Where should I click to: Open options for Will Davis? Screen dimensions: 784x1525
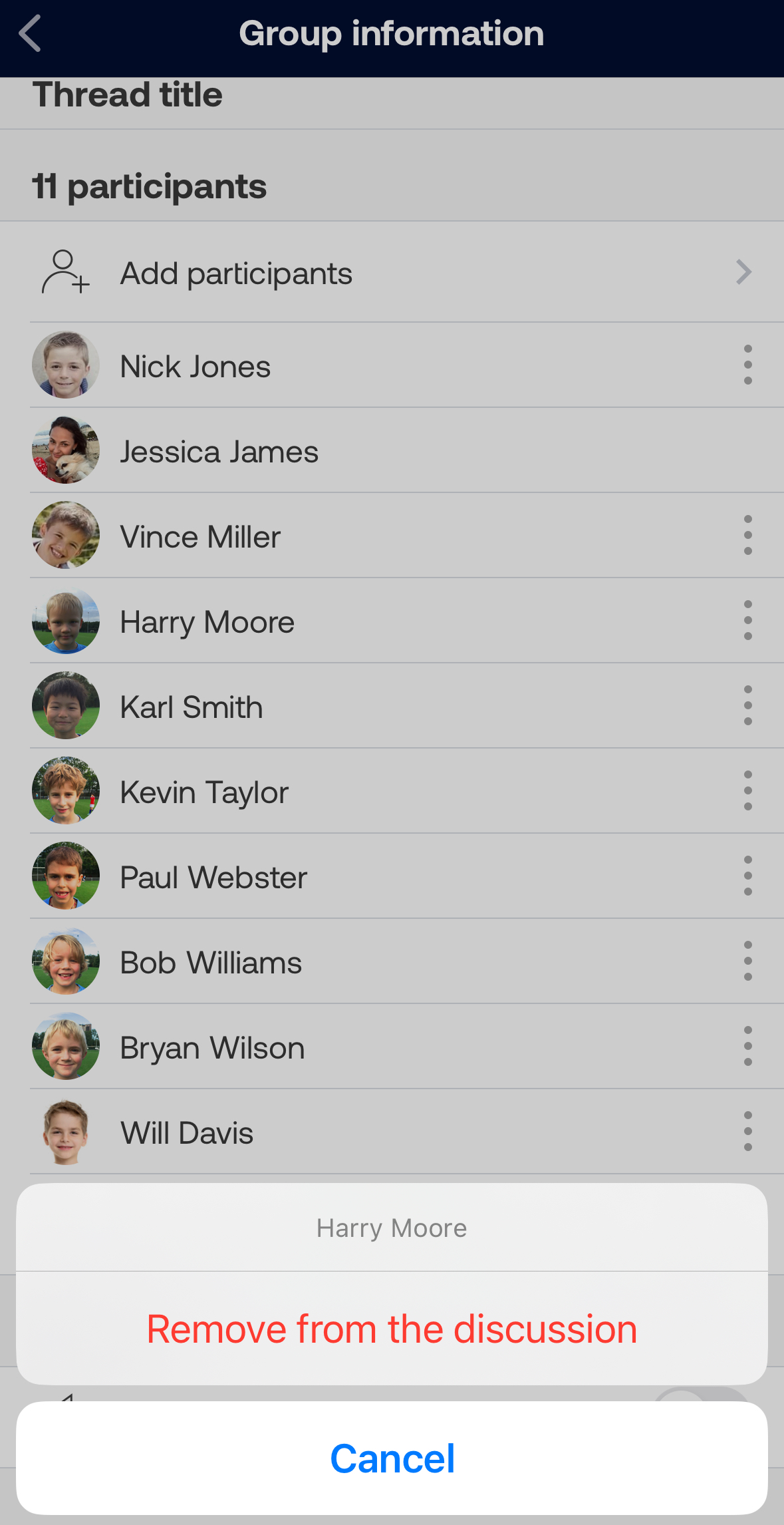pyautogui.click(x=747, y=1132)
